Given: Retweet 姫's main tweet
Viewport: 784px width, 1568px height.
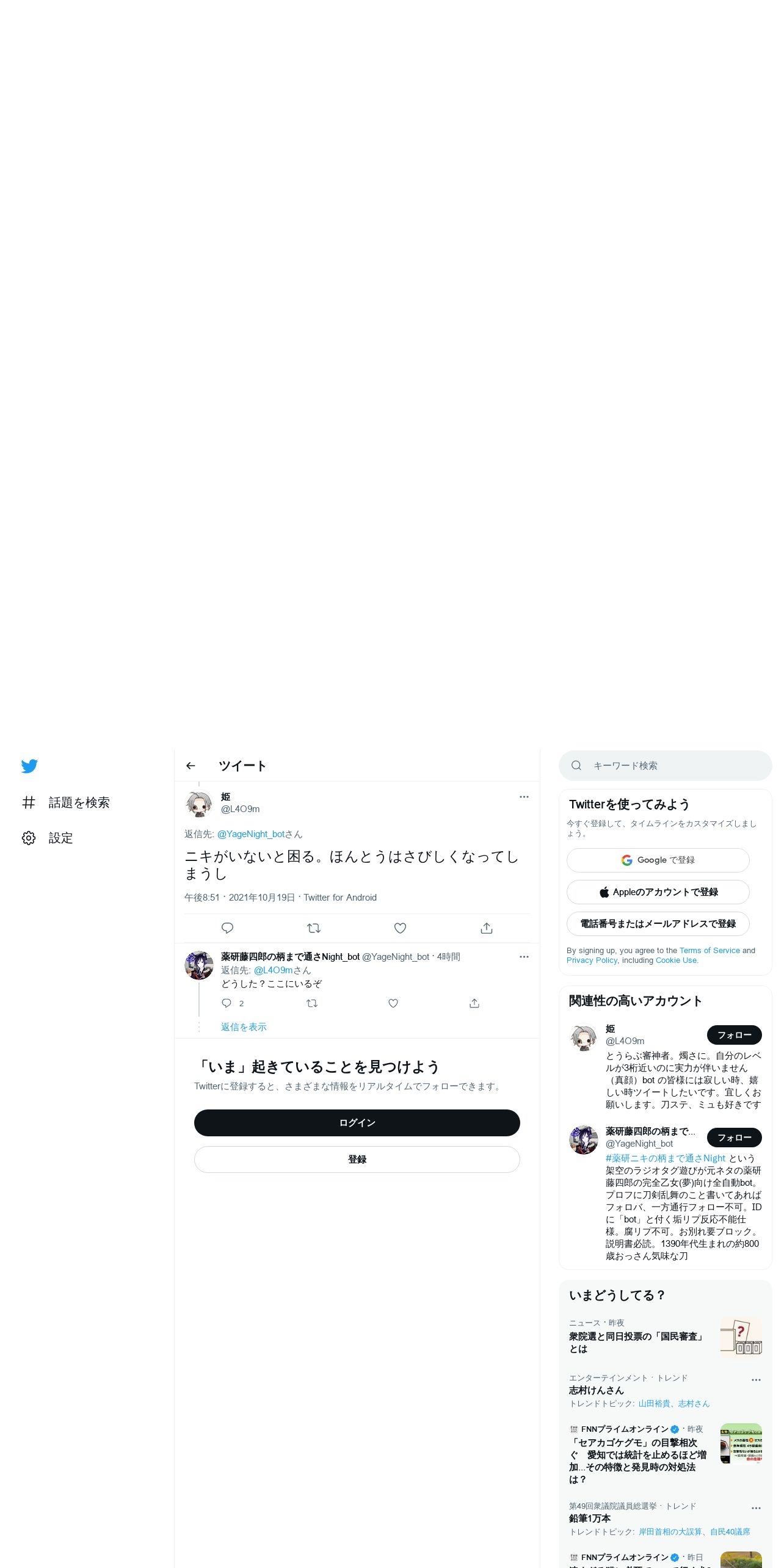Looking at the screenshot, I should click(x=314, y=928).
